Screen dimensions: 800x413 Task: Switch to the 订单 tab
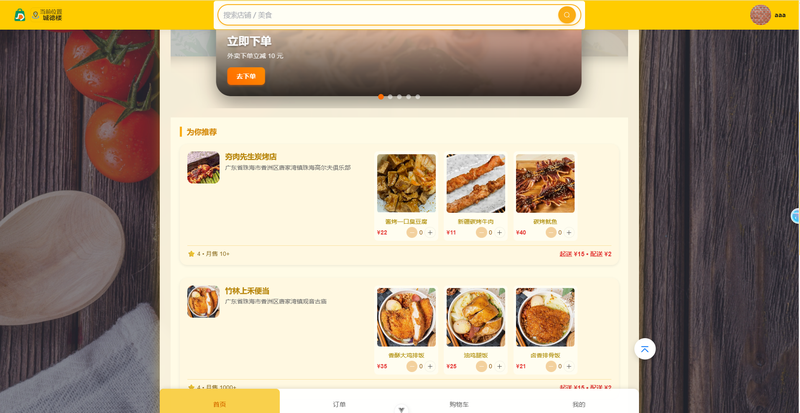click(x=339, y=404)
